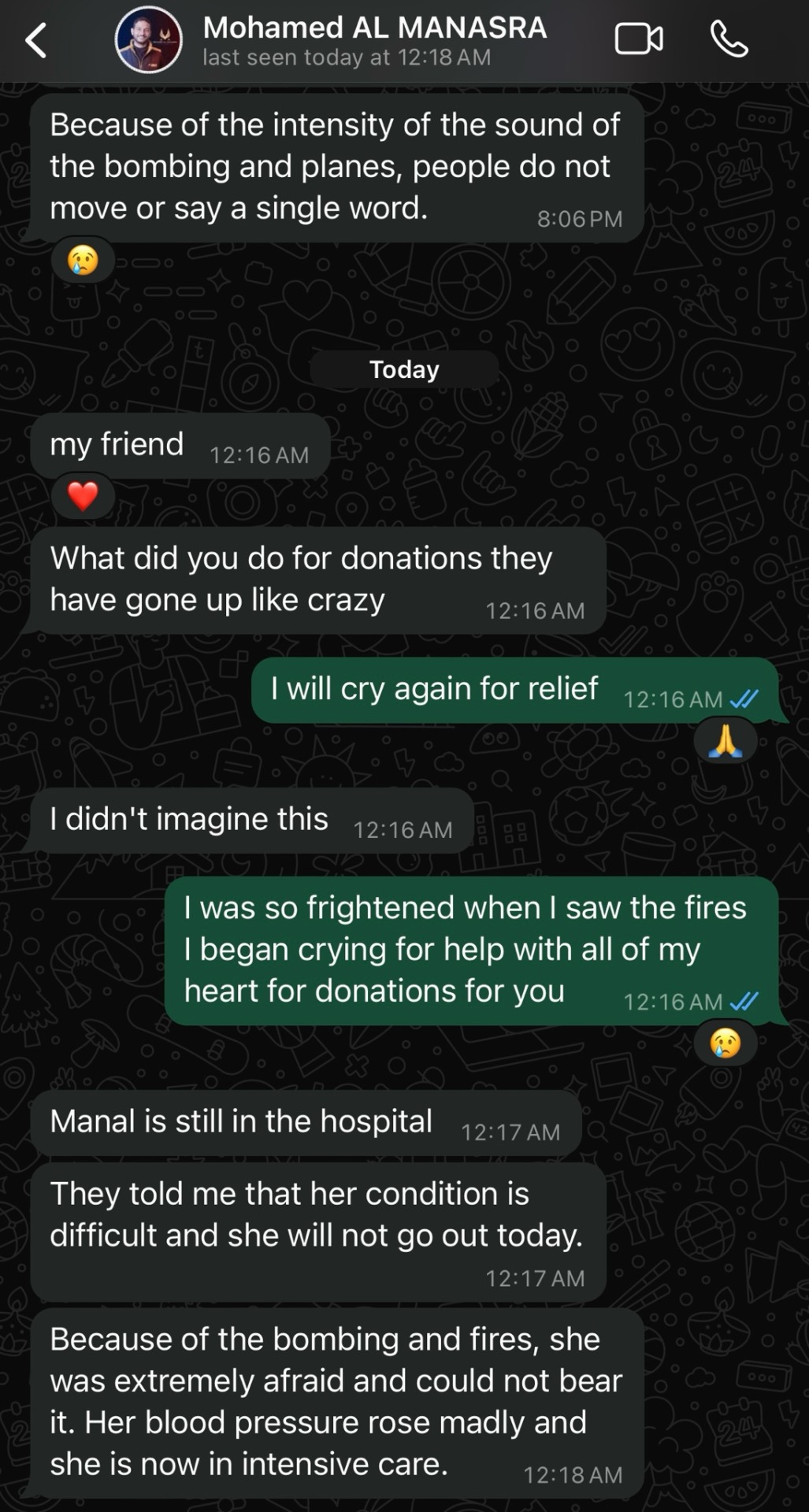Go back to the chat list
The width and height of the screenshot is (809, 1512).
point(36,40)
